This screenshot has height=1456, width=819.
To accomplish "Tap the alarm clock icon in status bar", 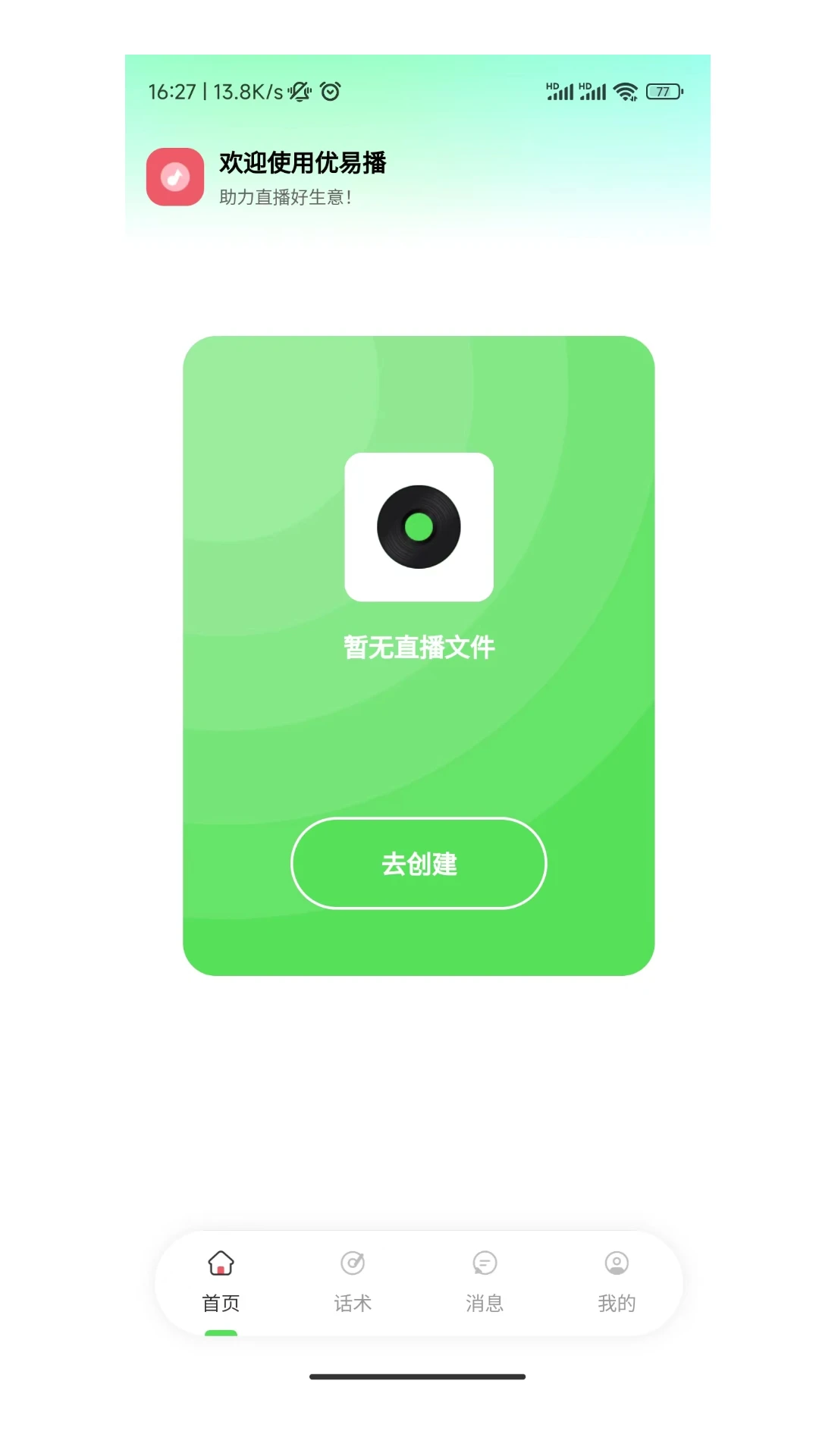I will [330, 91].
